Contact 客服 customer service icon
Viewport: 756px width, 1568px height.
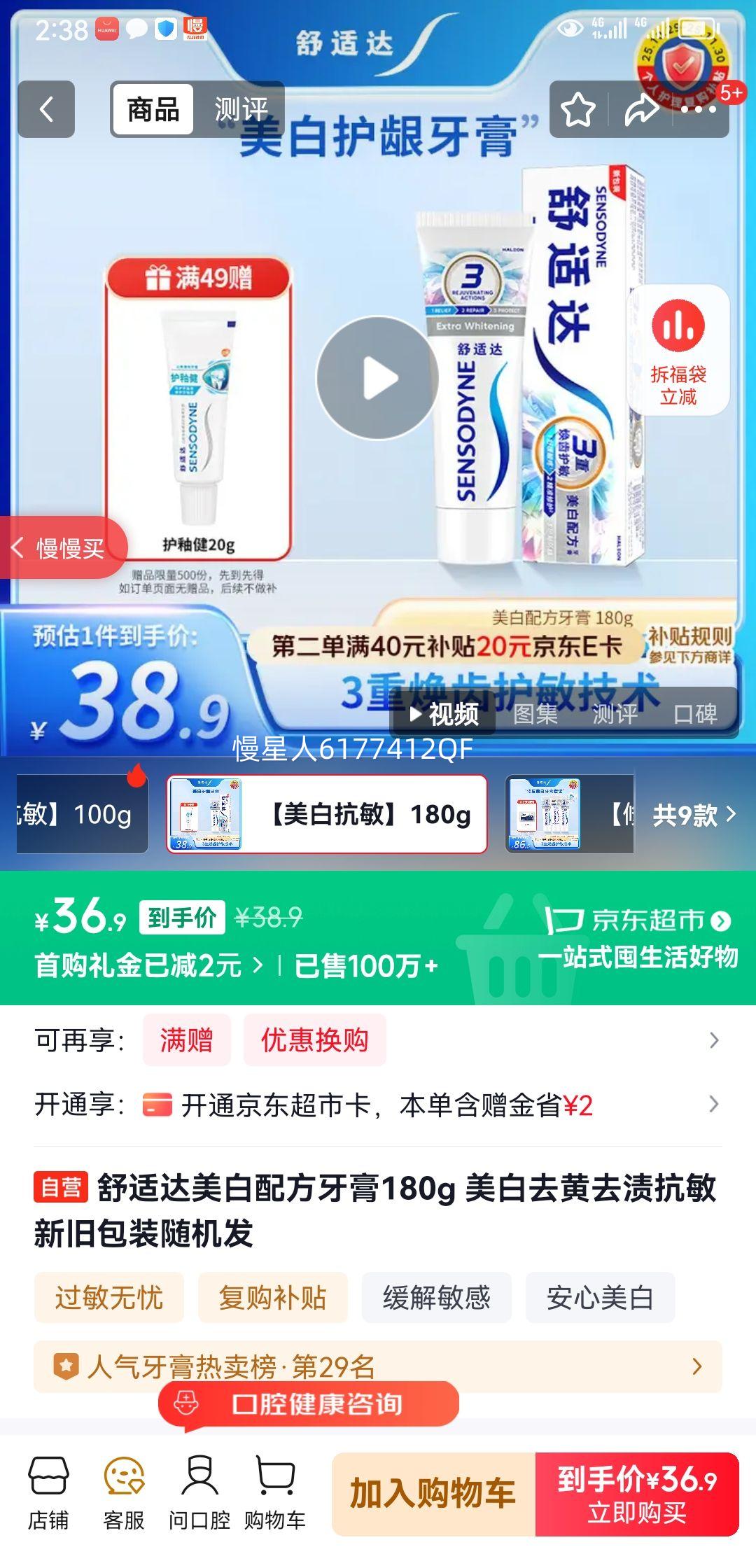125,1494
